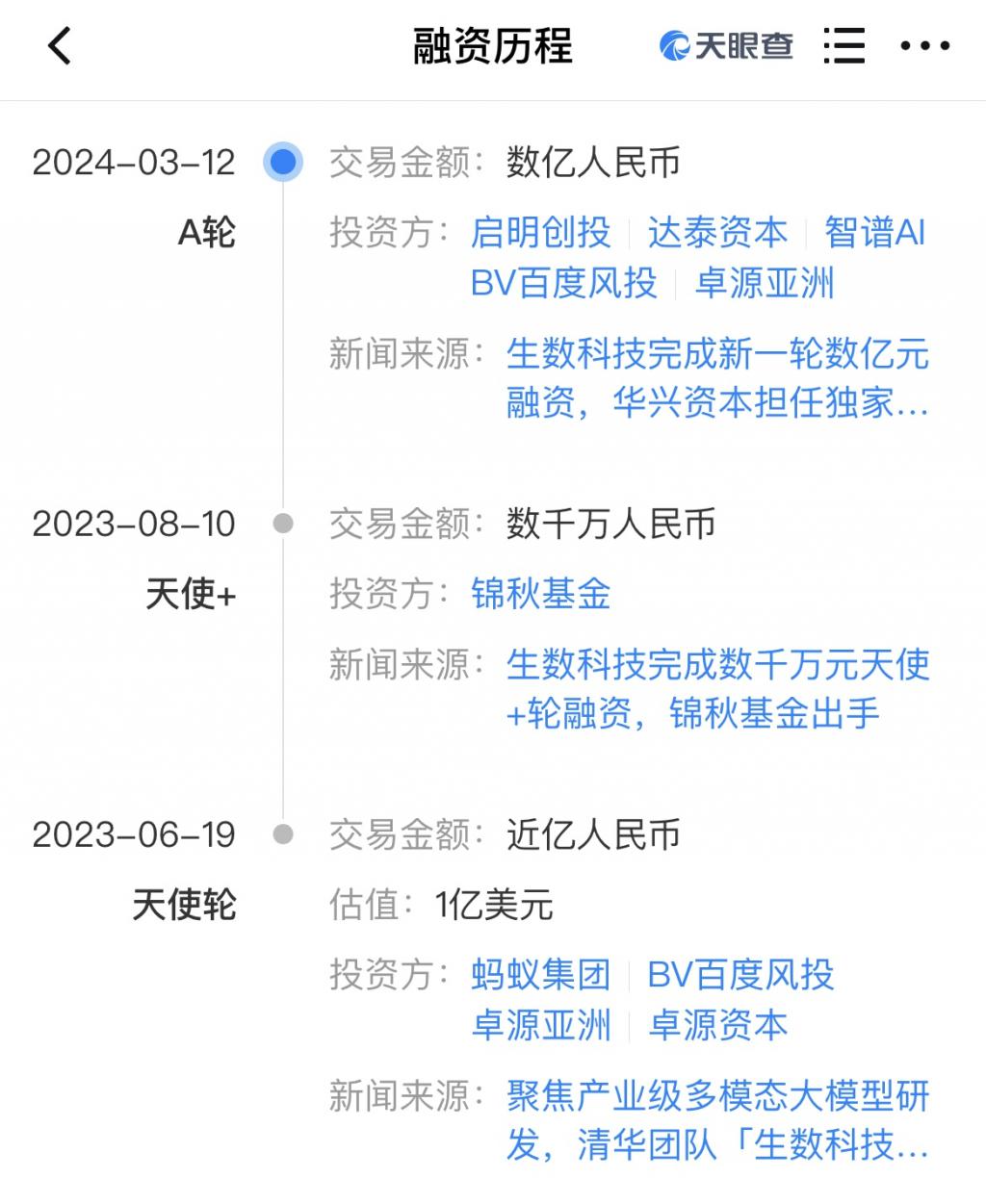View investor 达泰资本 details
This screenshot has height=1204, width=986.
tap(717, 232)
